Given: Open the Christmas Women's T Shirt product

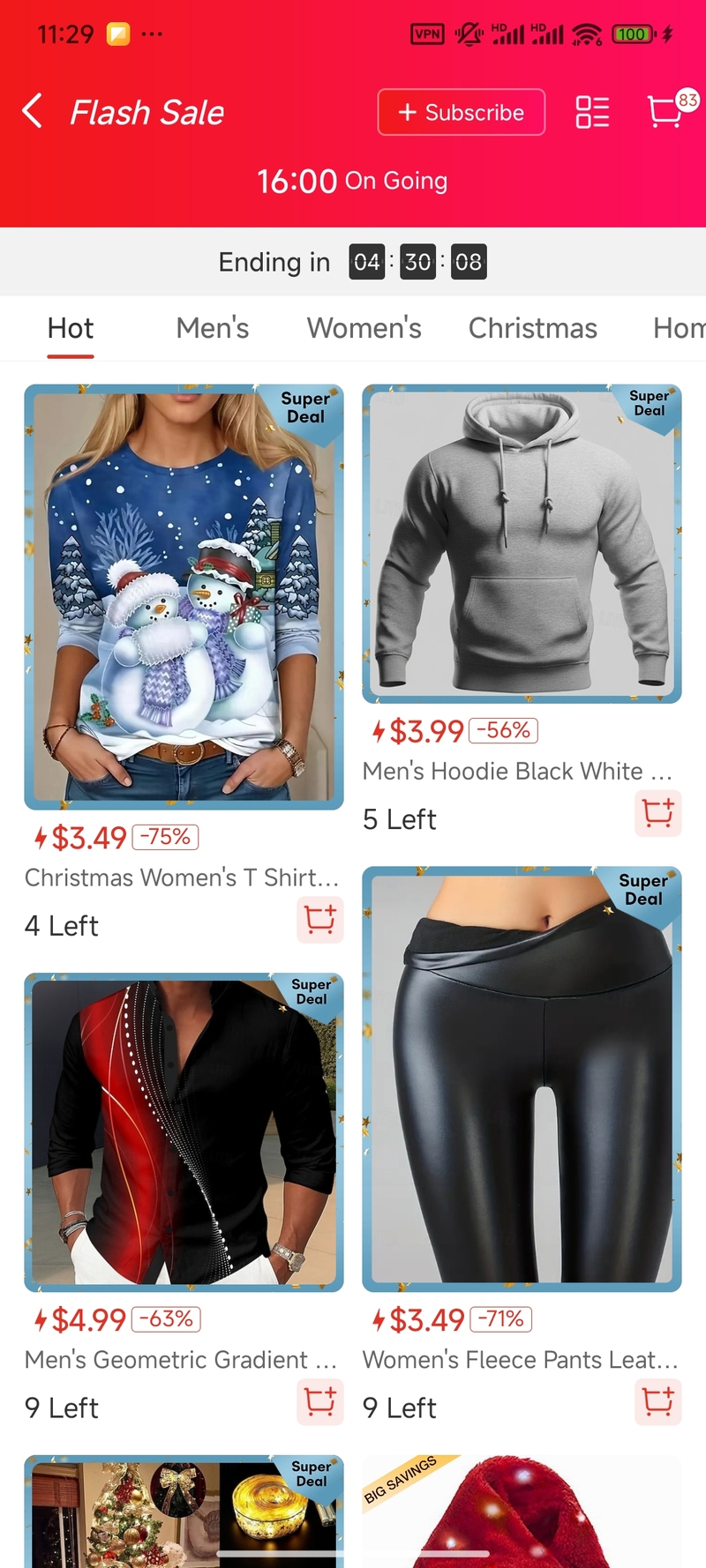Looking at the screenshot, I should pos(184,596).
